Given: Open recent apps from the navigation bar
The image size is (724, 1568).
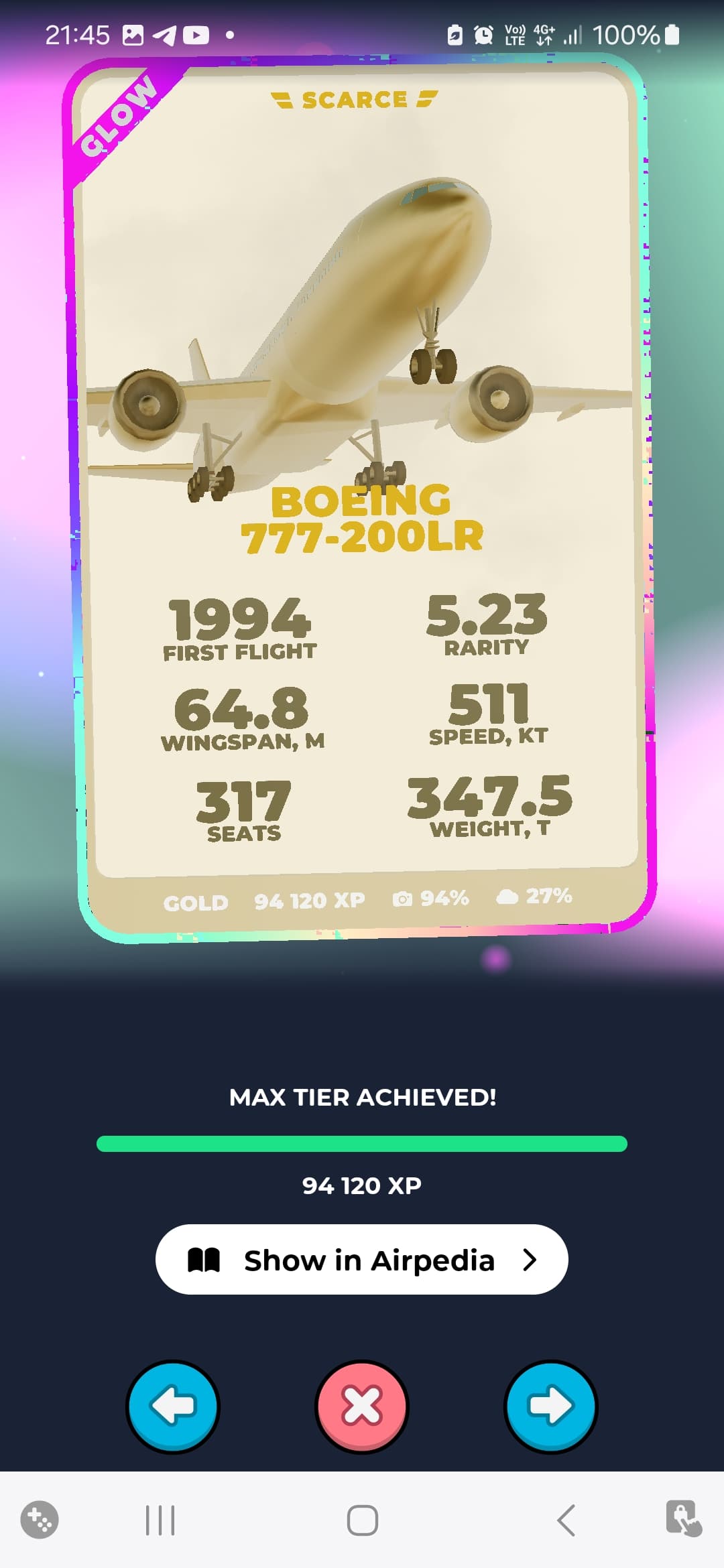Looking at the screenshot, I should (x=160, y=1520).
